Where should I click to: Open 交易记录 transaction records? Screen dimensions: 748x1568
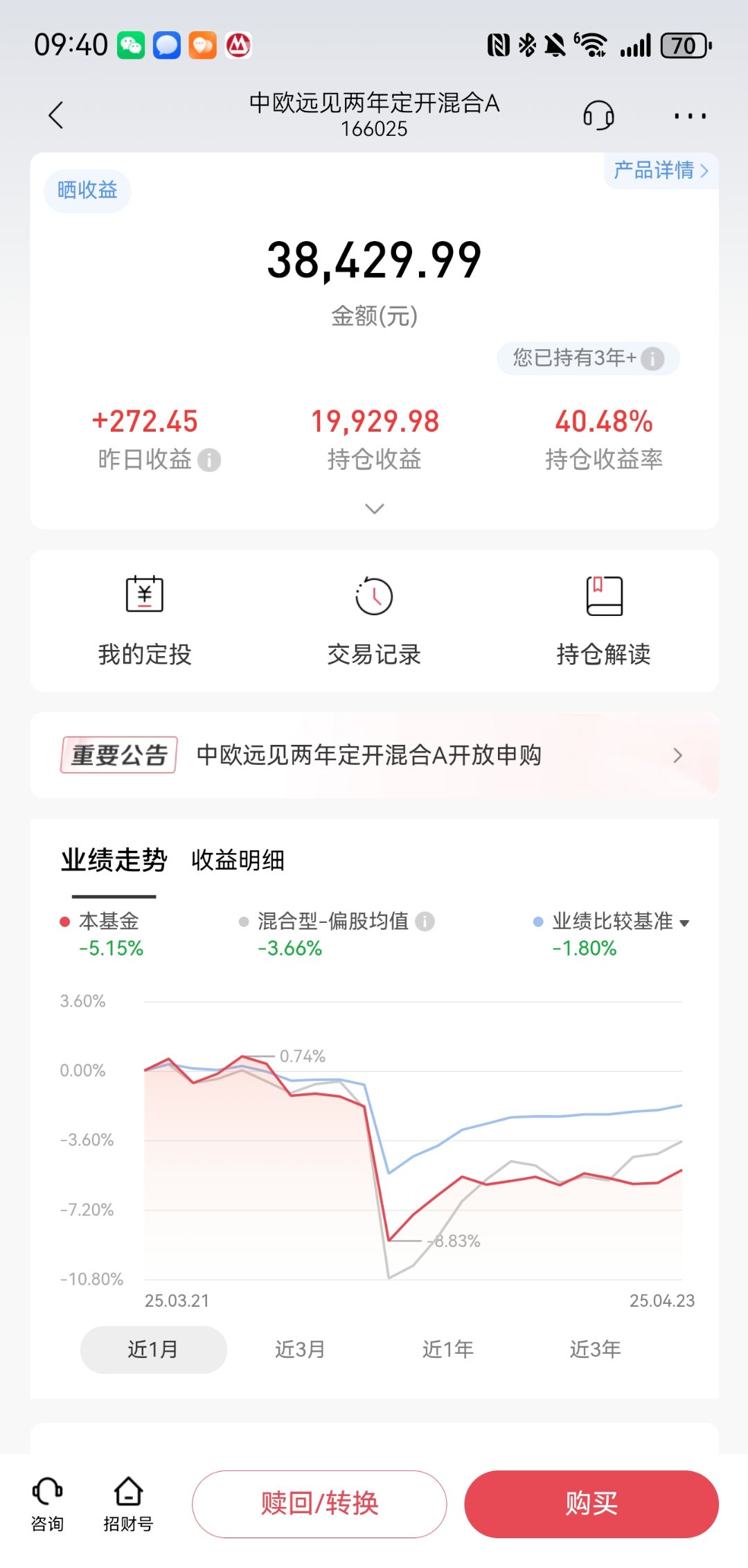coord(374,620)
